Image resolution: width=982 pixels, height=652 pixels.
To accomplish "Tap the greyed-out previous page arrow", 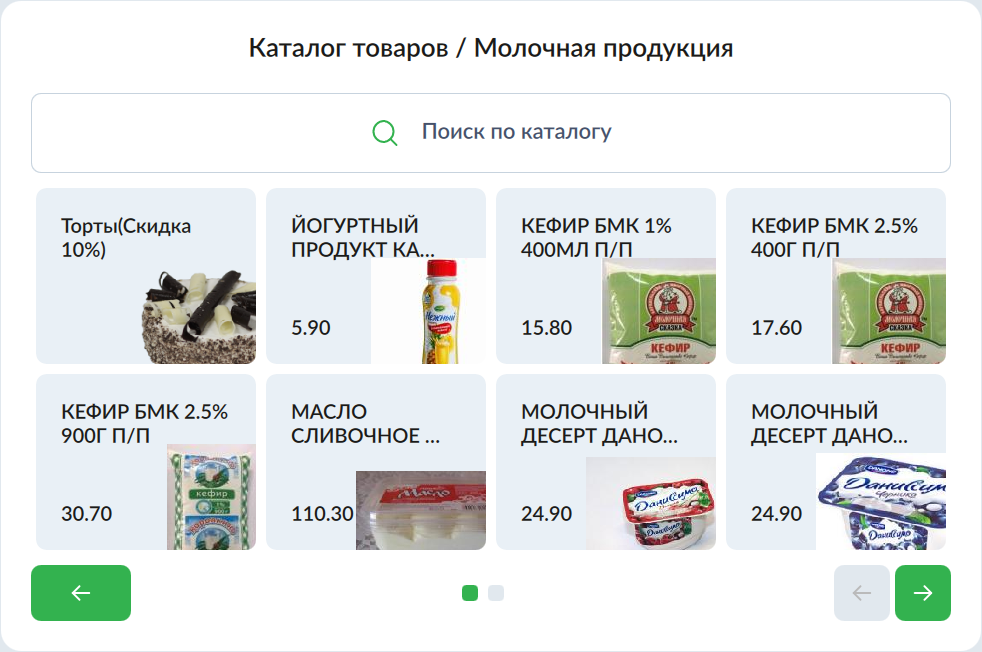I will 861,593.
